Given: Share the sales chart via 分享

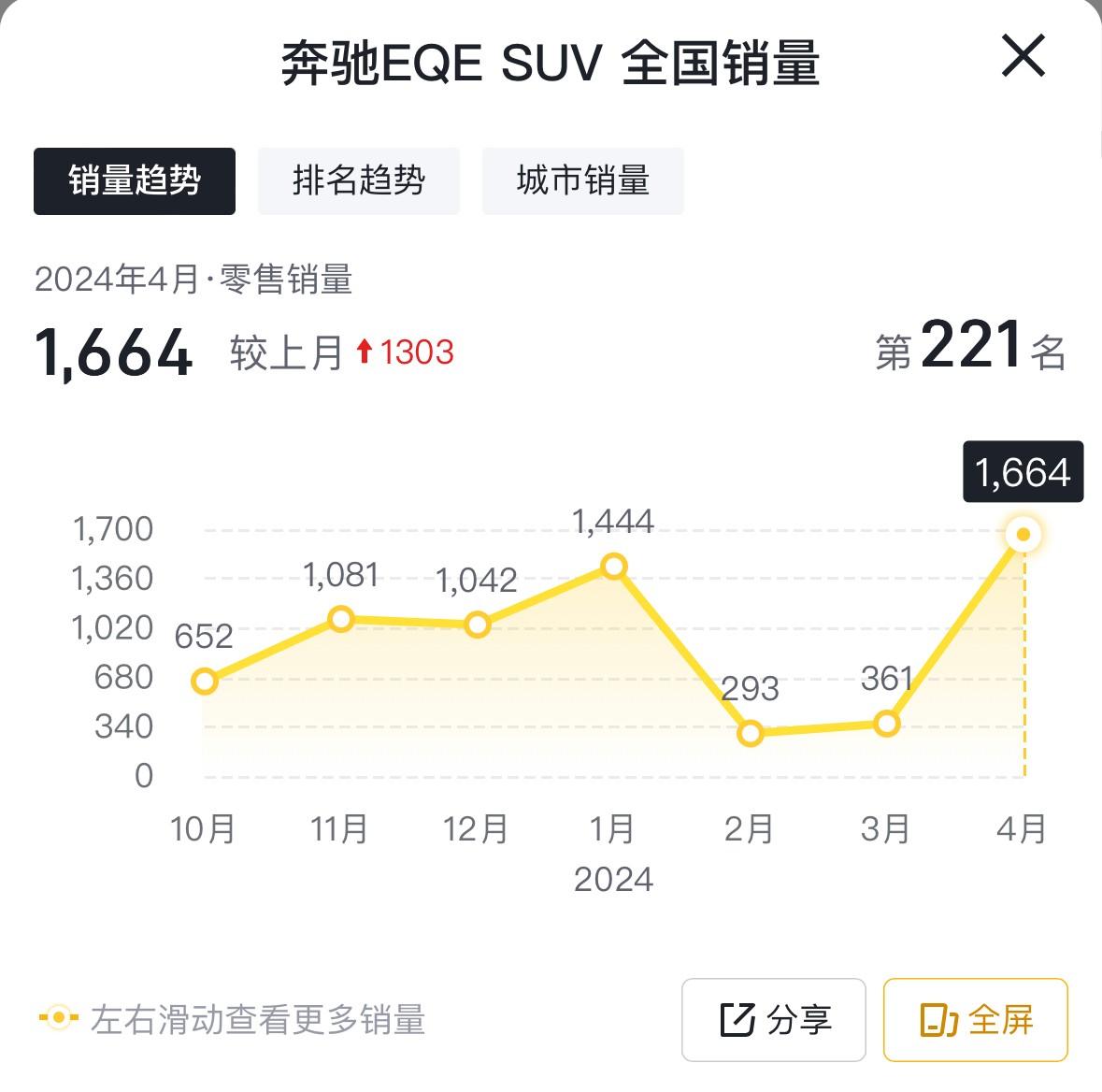Looking at the screenshot, I should coord(774,1019).
